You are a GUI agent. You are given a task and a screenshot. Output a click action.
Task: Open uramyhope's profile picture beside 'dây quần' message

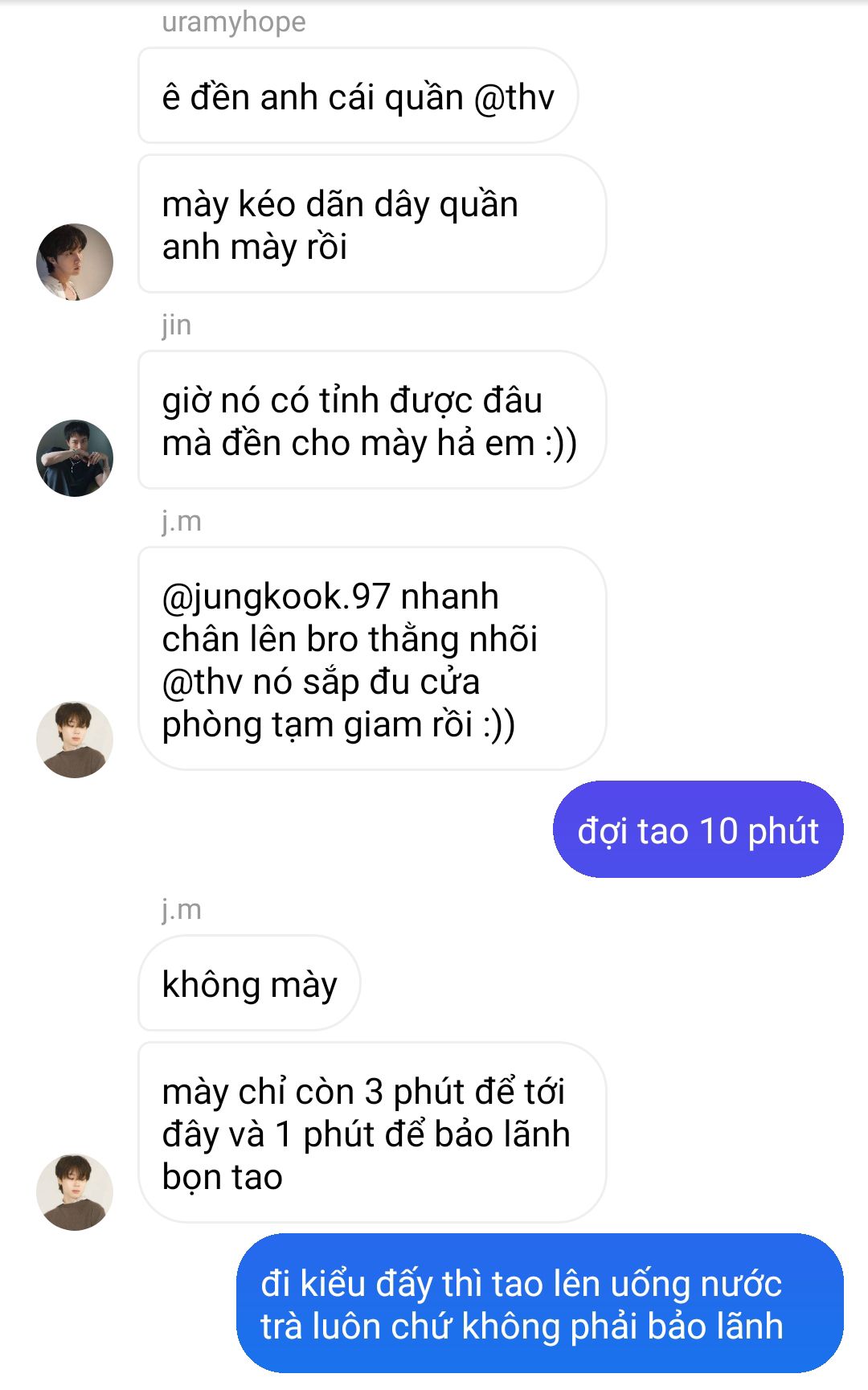click(75, 262)
